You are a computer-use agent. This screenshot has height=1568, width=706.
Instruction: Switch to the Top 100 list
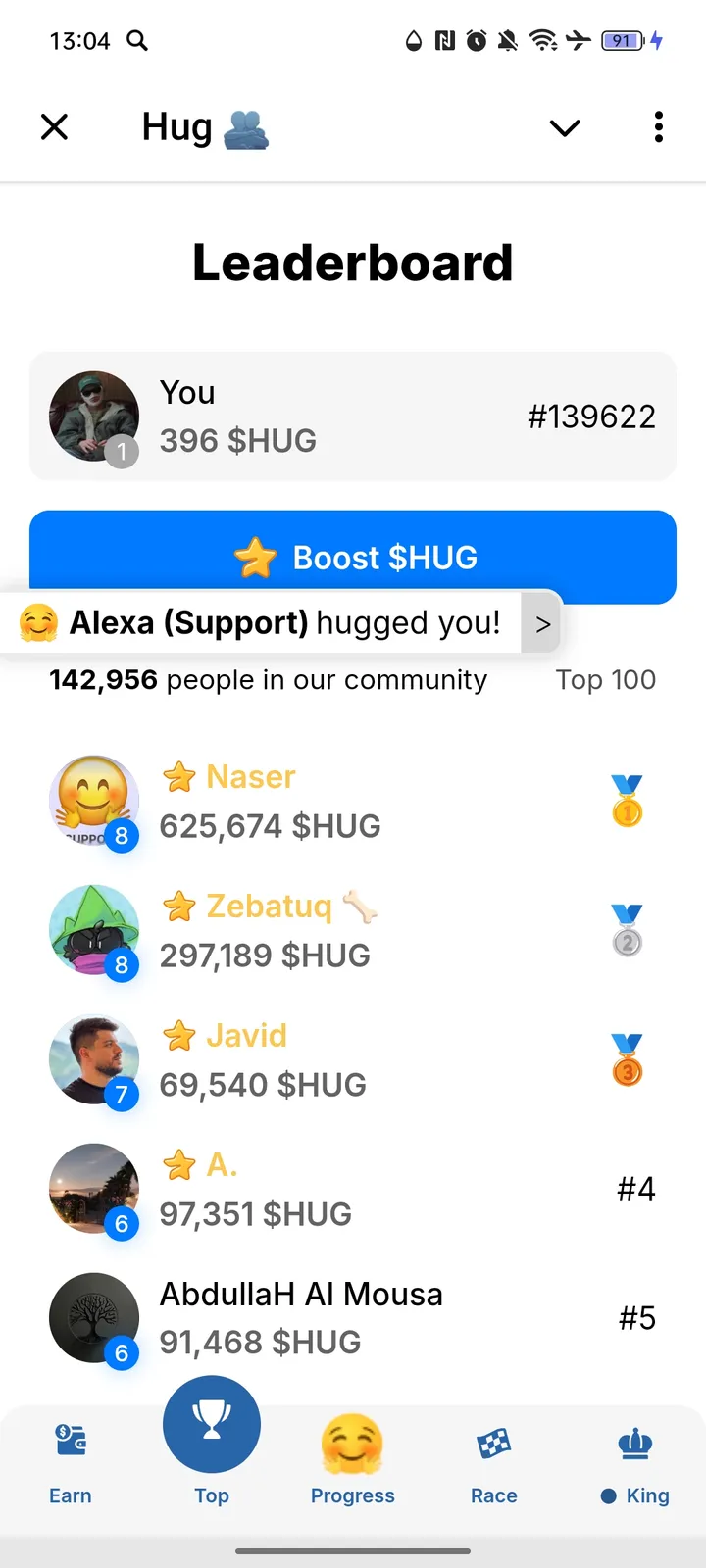[x=606, y=679]
